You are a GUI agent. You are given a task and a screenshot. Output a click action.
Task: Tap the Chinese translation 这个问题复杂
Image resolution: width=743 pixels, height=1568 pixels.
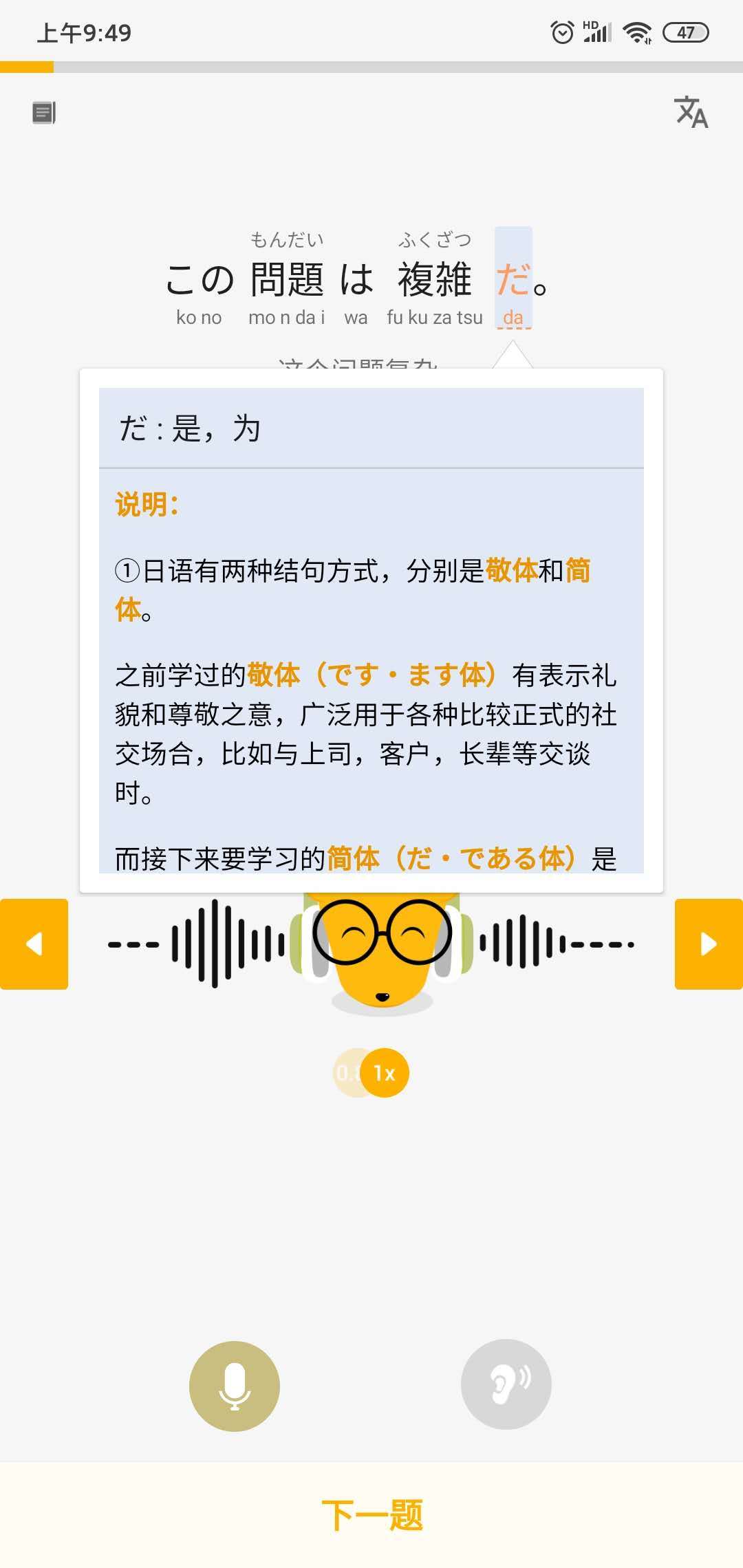[x=358, y=364]
